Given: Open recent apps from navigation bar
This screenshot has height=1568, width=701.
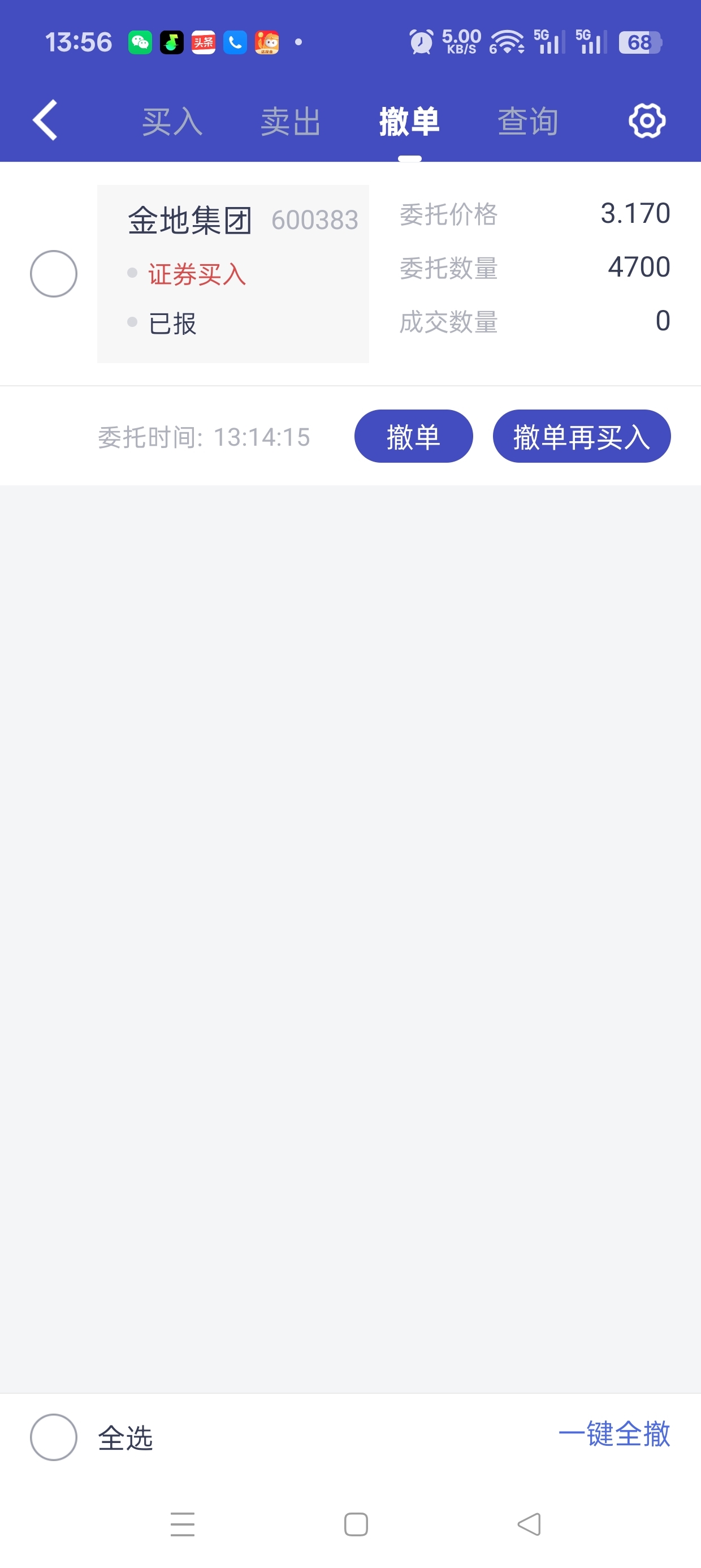Looking at the screenshot, I should [x=183, y=1524].
